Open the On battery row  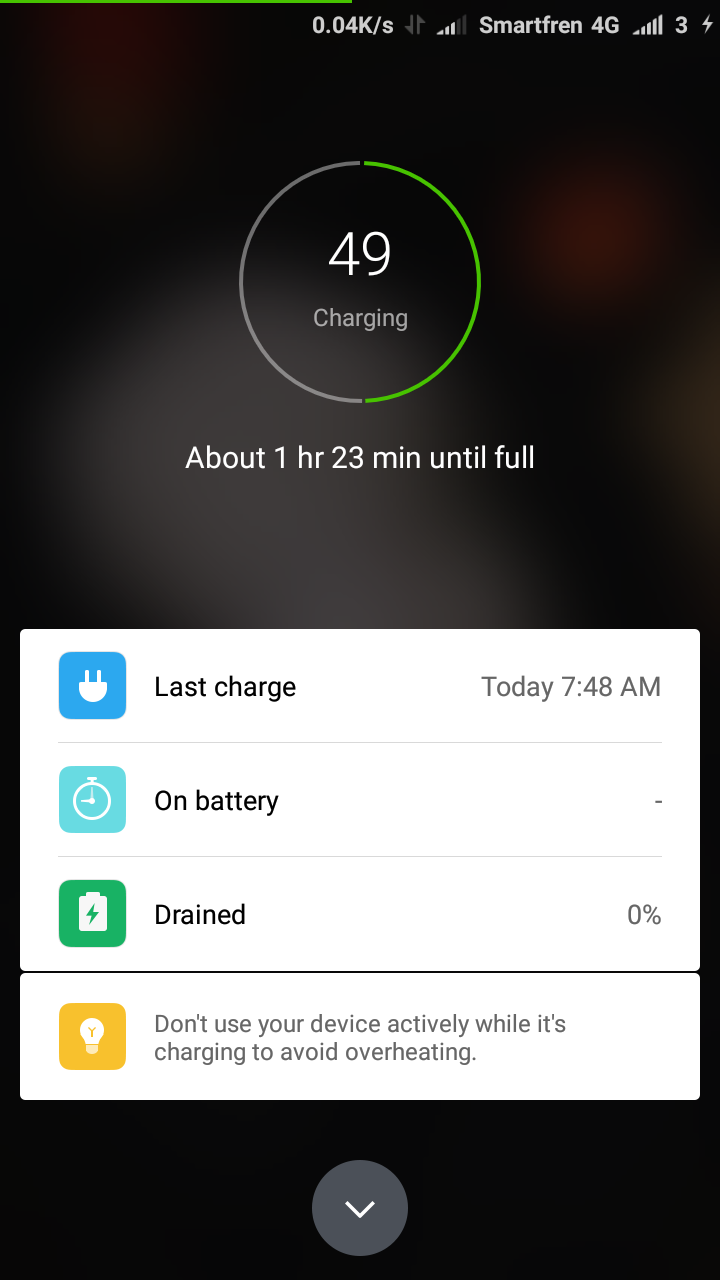[x=360, y=800]
